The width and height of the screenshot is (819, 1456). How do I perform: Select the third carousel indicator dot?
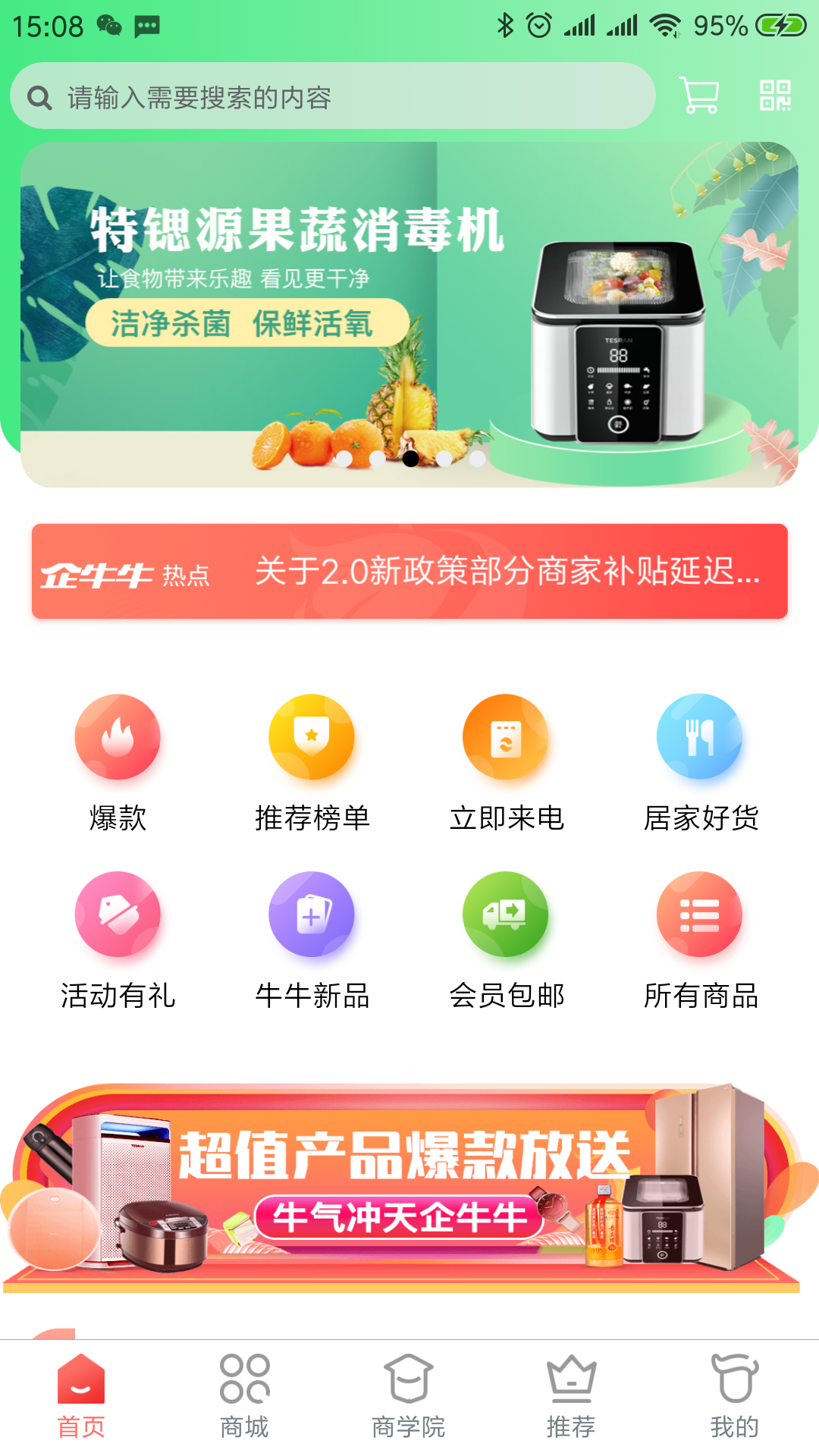click(x=409, y=458)
